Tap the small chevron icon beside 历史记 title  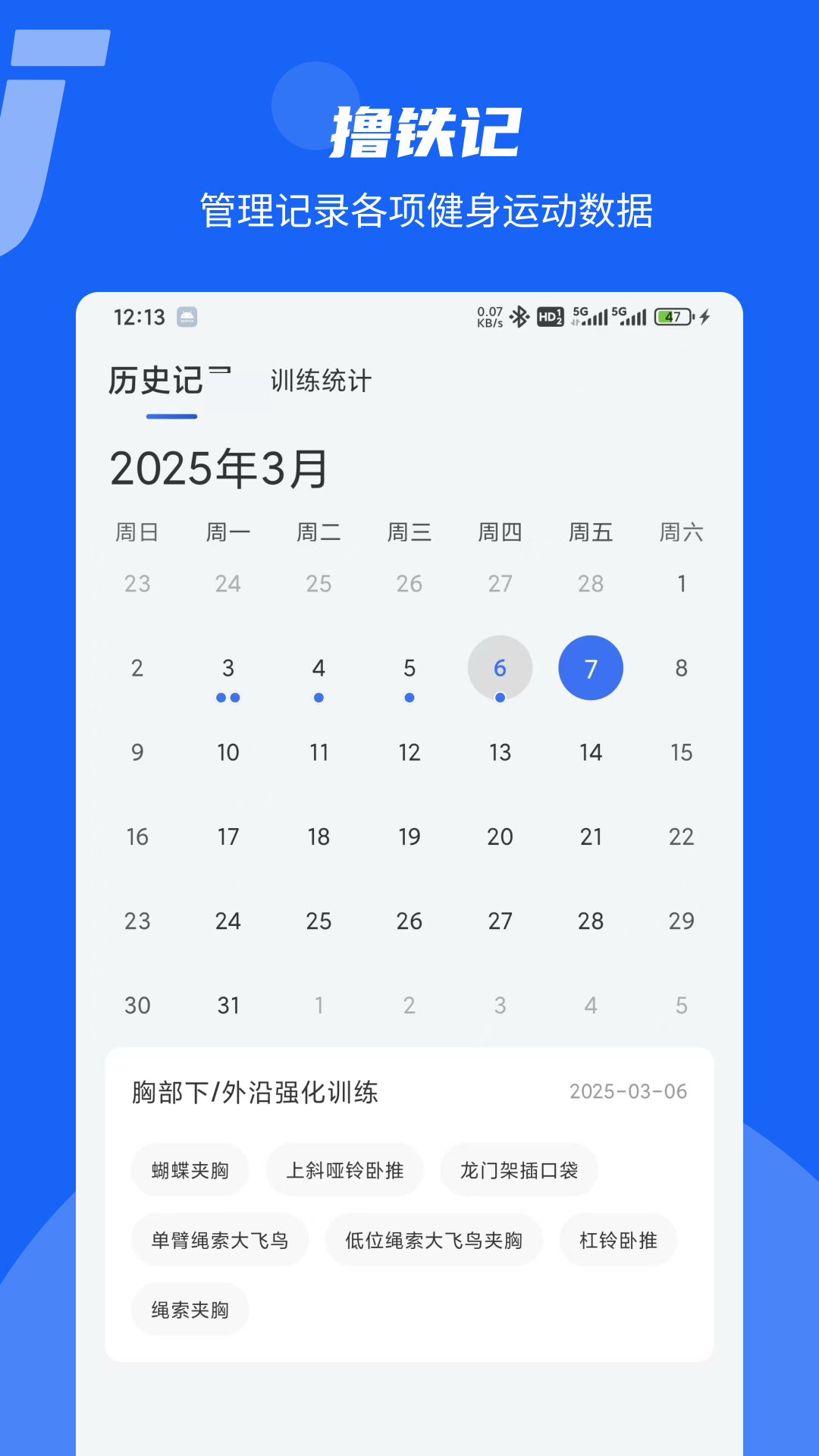pyautogui.click(x=221, y=371)
